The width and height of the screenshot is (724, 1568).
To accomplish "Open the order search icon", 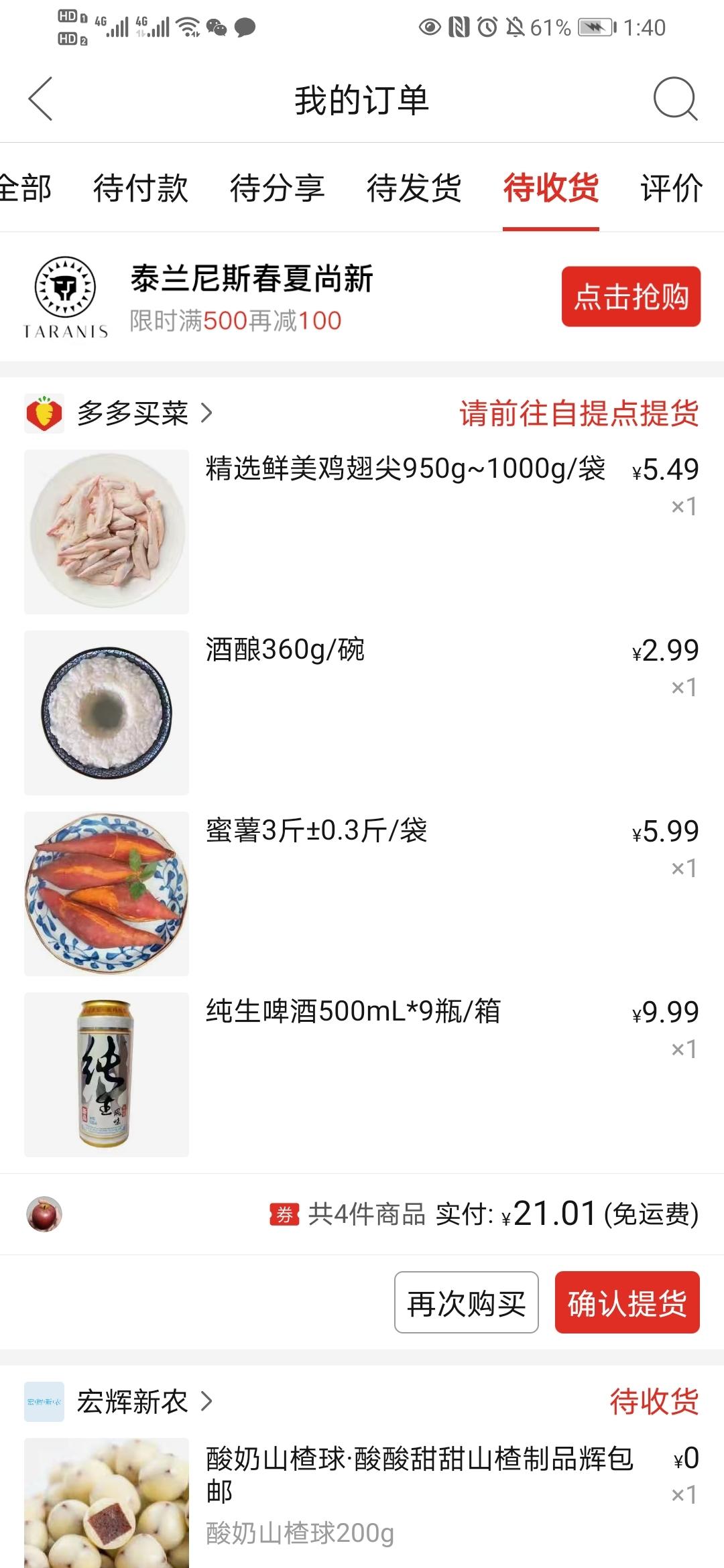I will (x=675, y=99).
